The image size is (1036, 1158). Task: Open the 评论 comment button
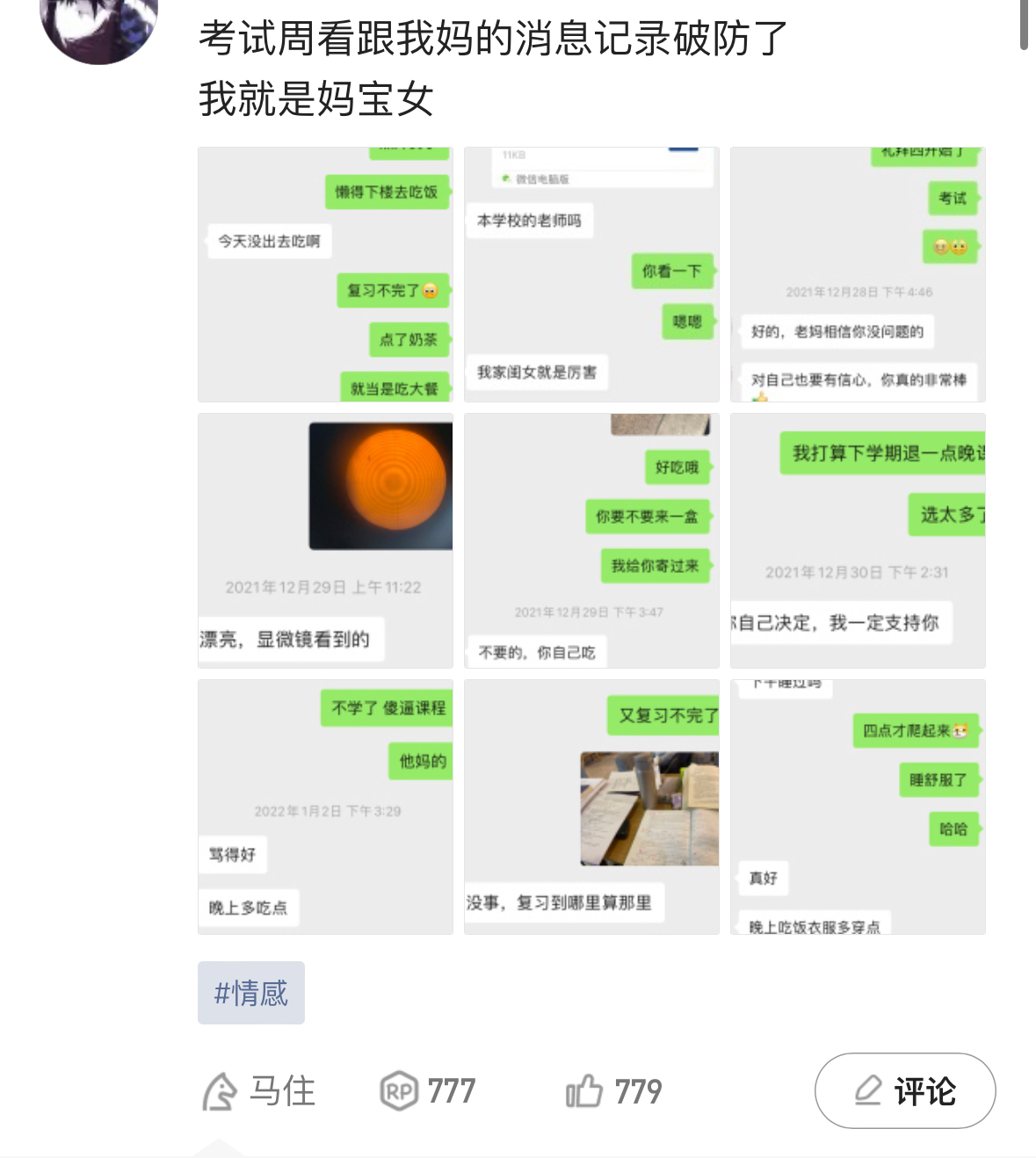coord(905,1090)
